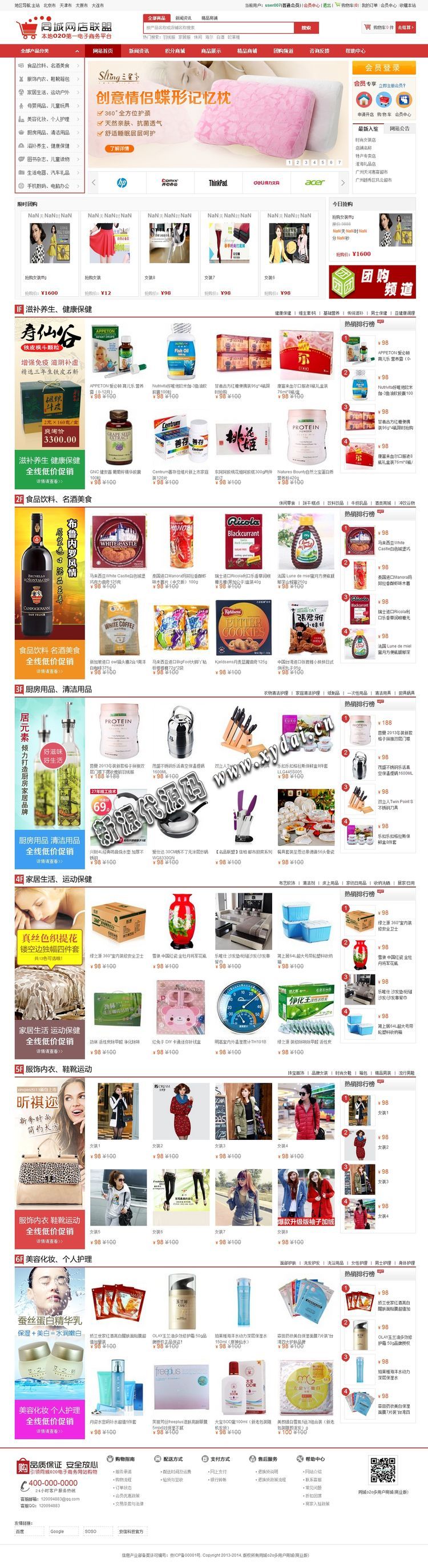Switch to the 积分商城 nav tab

[x=175, y=51]
